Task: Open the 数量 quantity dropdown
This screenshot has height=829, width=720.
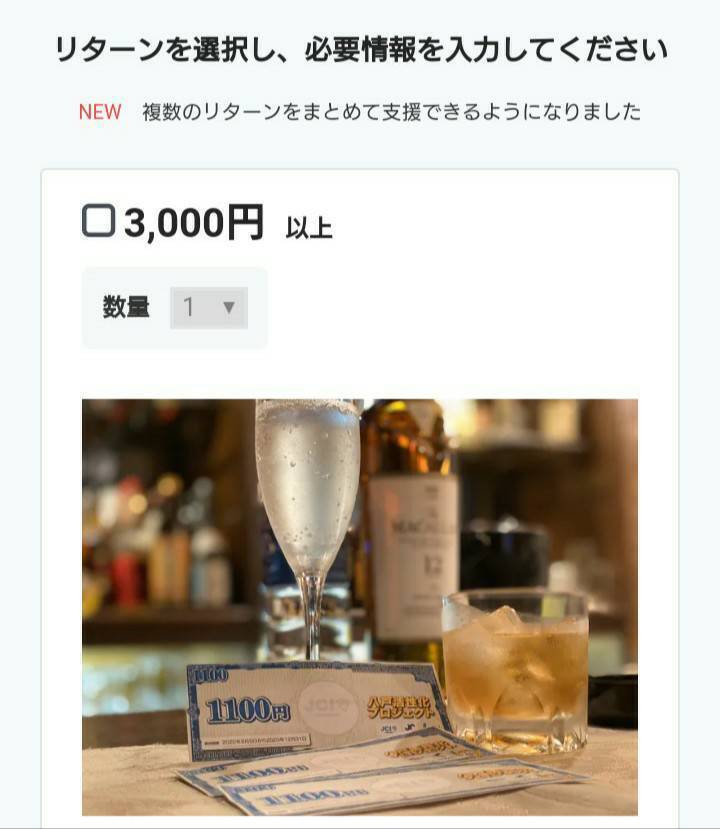Action: click(209, 308)
